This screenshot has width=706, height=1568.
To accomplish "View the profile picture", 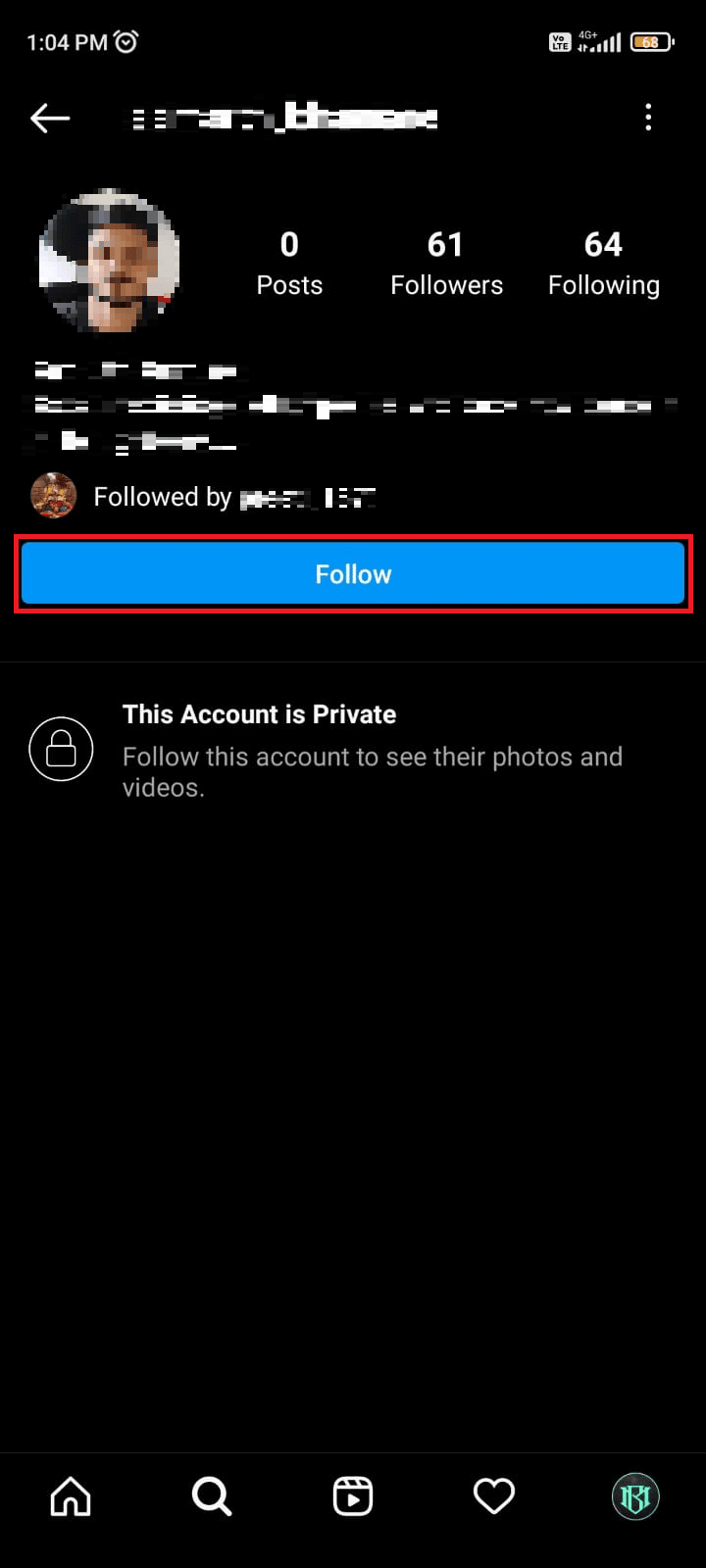I will pos(110,261).
